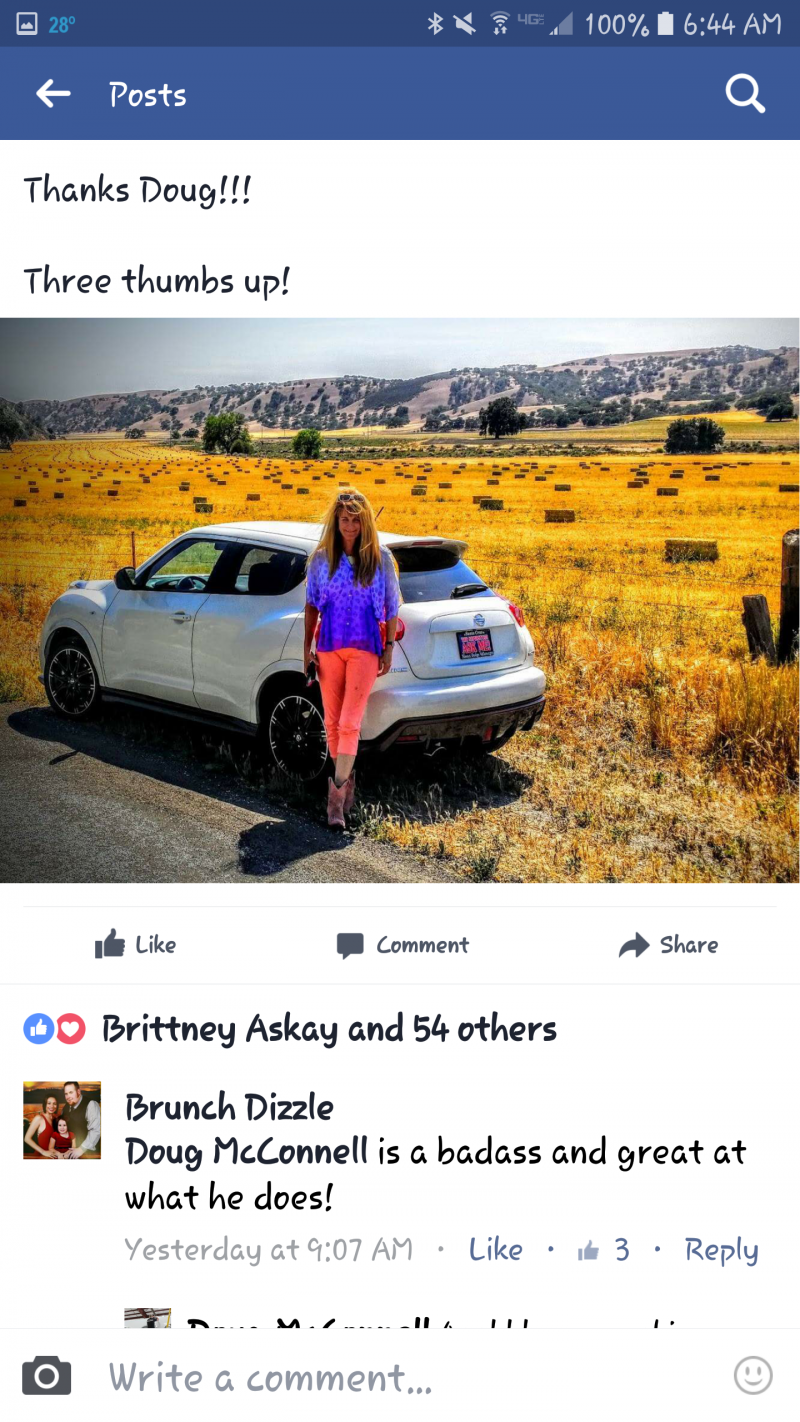800x1422 pixels.
Task: Open Brunch Dizzle's profile picture
Action: click(x=62, y=1120)
